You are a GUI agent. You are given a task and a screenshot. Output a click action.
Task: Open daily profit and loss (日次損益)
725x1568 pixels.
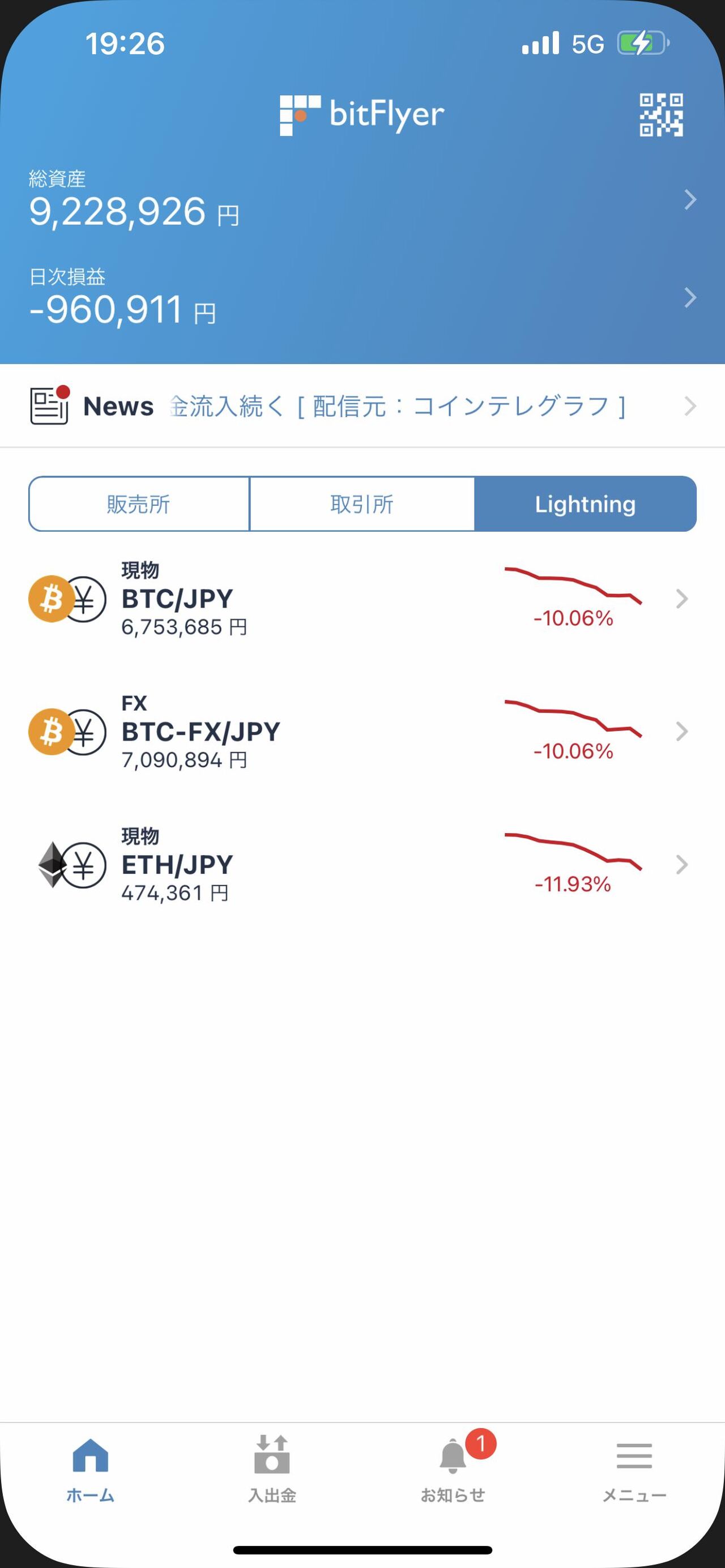coord(362,298)
